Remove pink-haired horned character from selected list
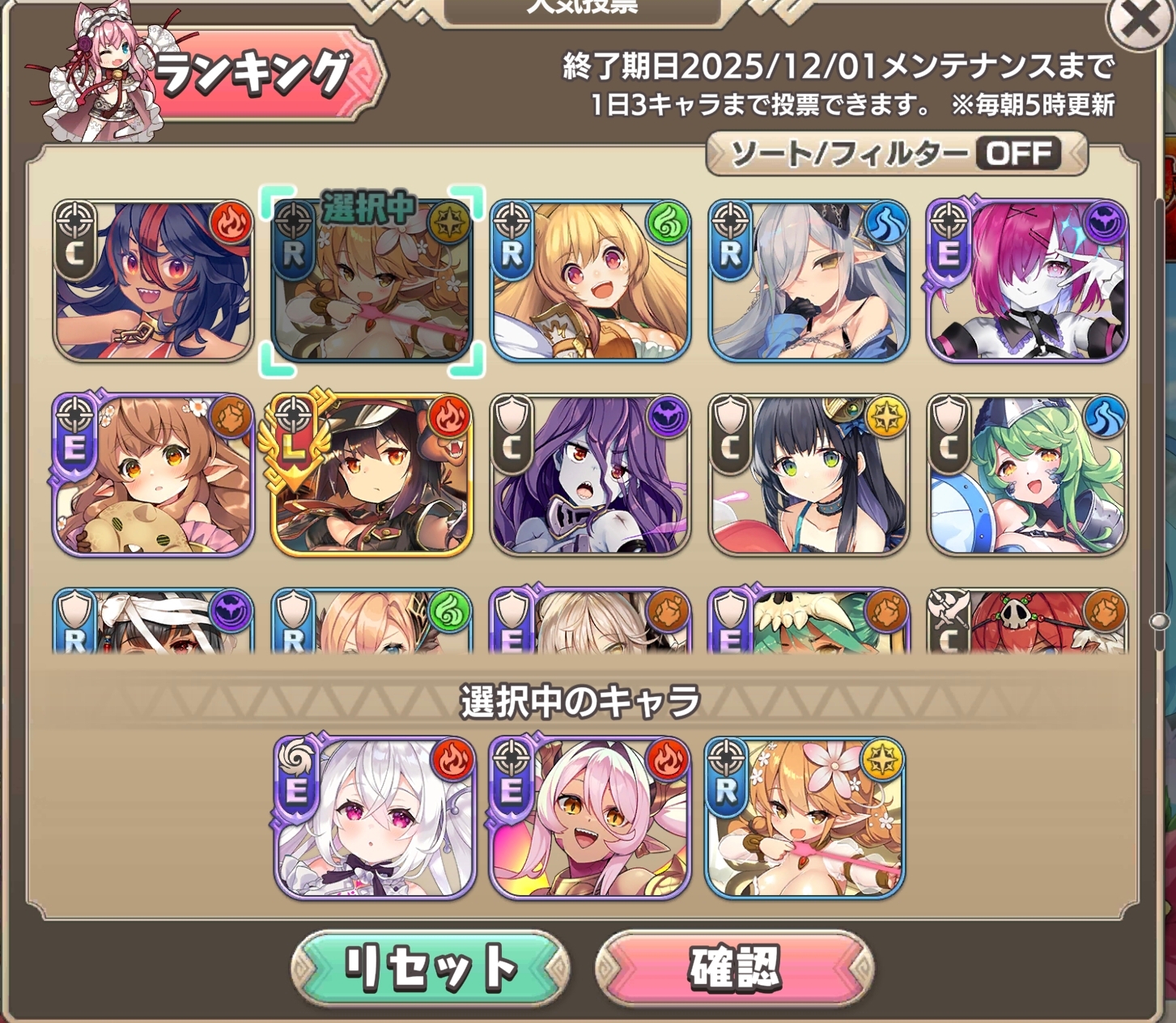Screen dimensions: 1176x1023 pos(590,817)
